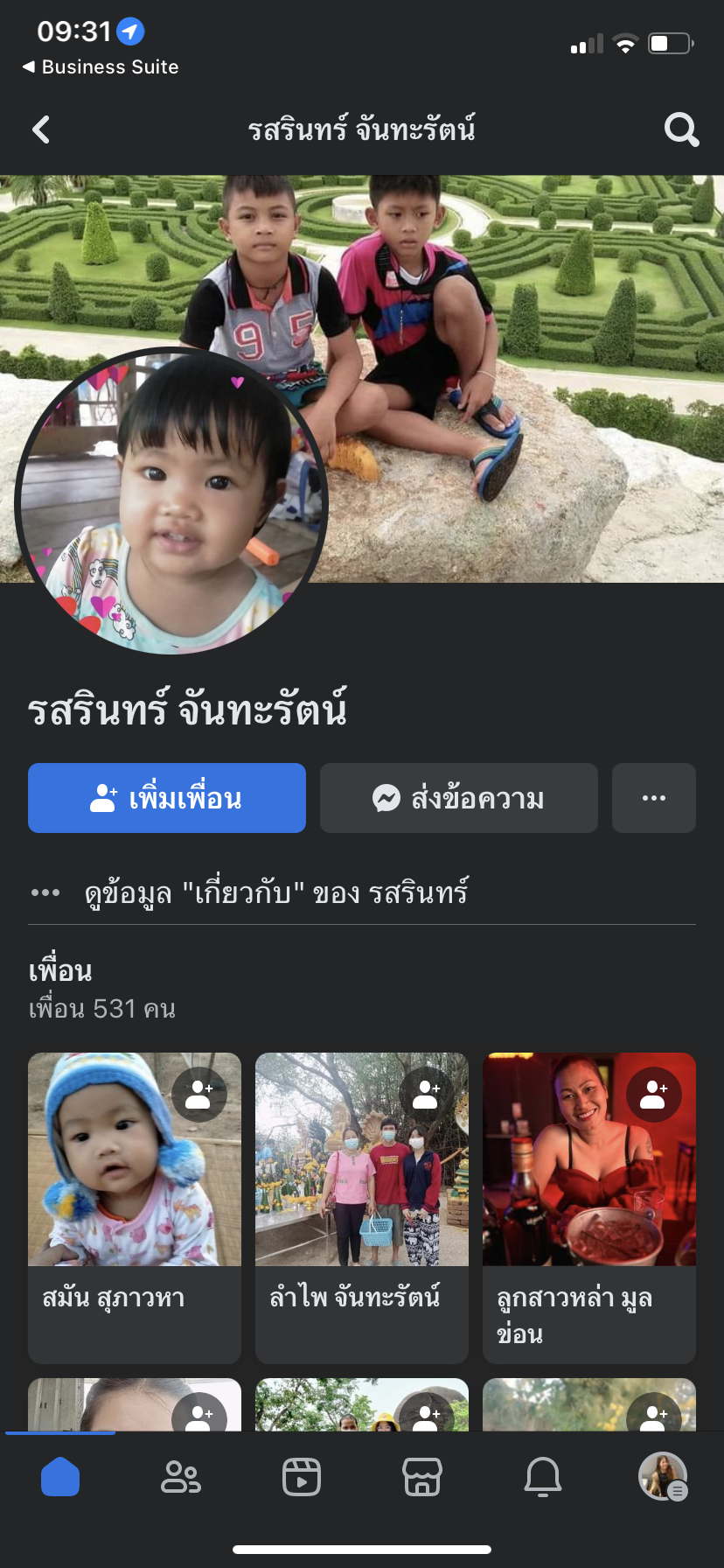This screenshot has height=1568, width=724.
Task: Open search on the profile page
Action: click(681, 129)
